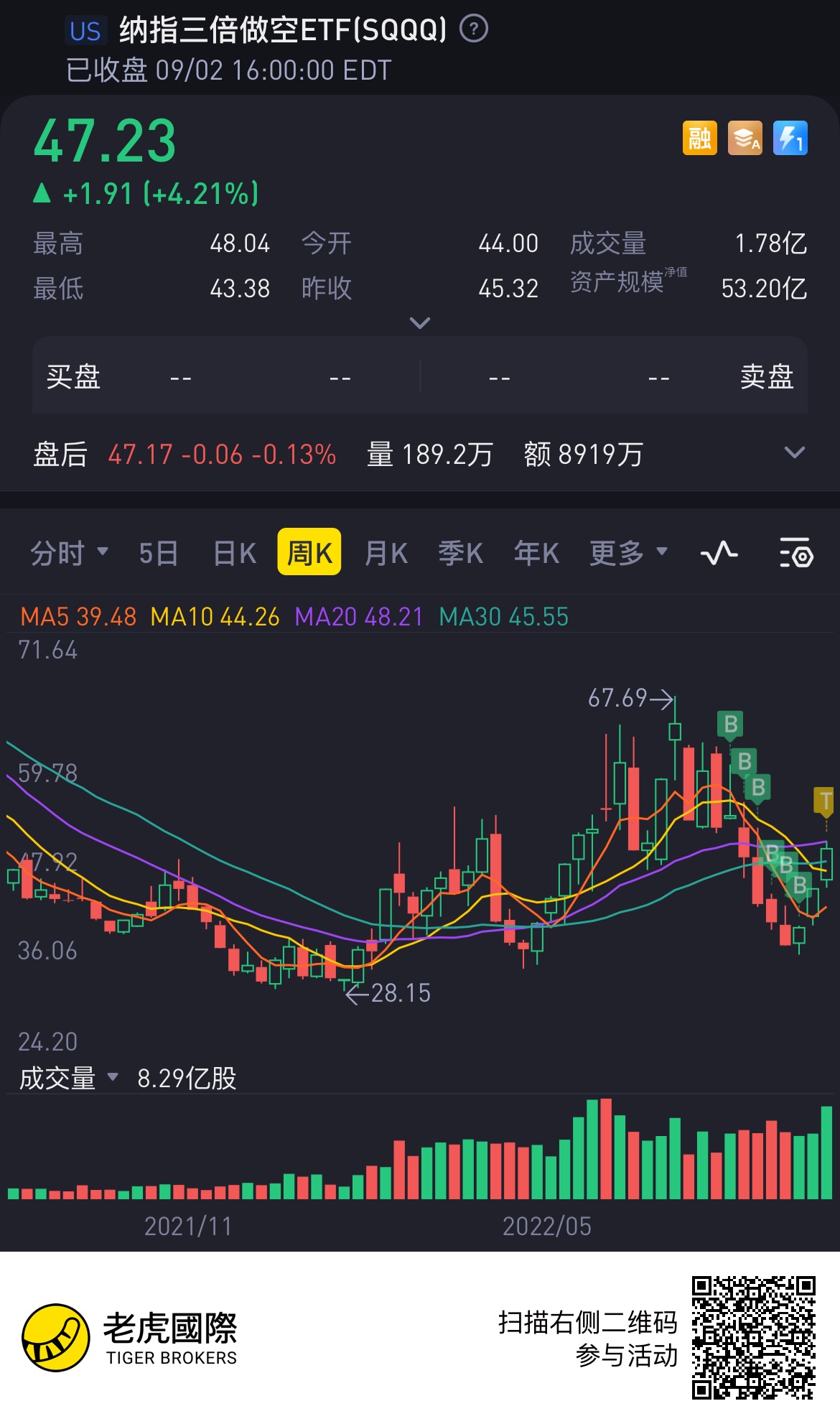The width and height of the screenshot is (840, 1424).
Task: View the 年K yearly chart
Action: pos(536,553)
